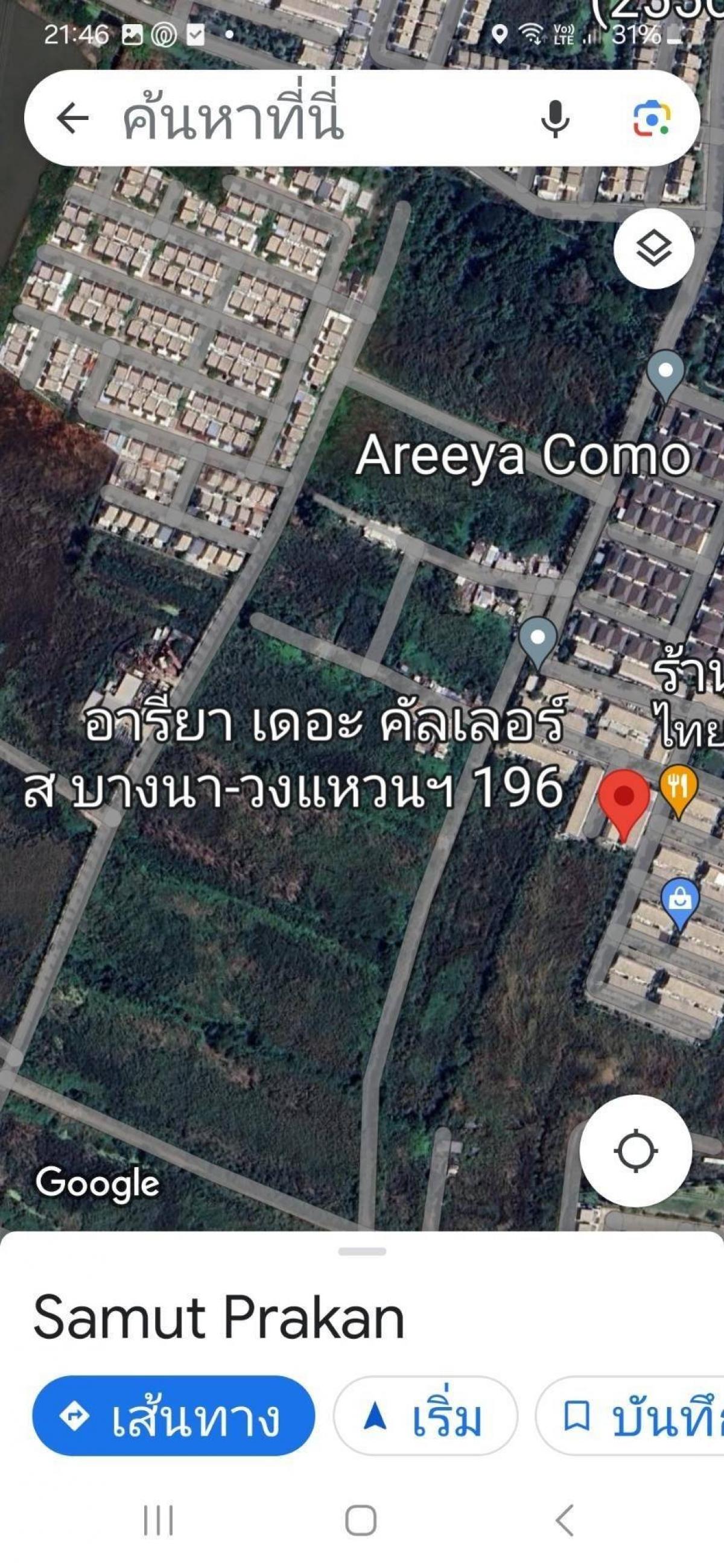Start navigation with เริ่ม button
Image resolution: width=724 pixels, height=1568 pixels.
[x=425, y=1417]
